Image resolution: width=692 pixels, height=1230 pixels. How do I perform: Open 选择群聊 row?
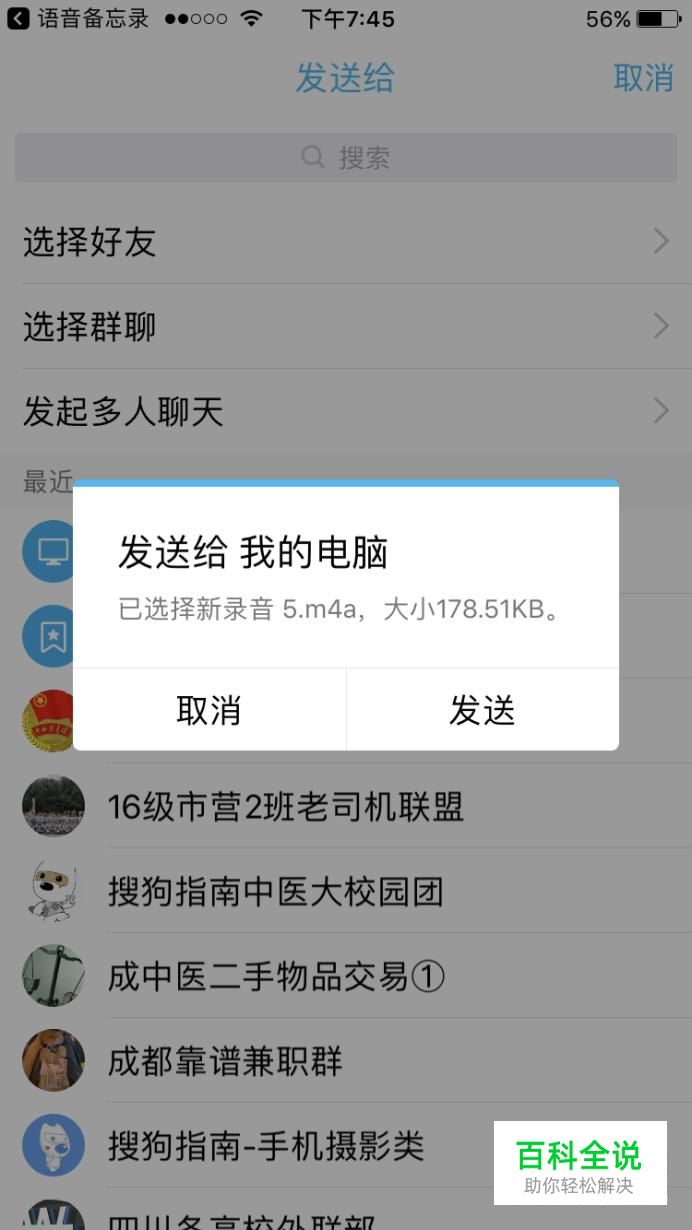click(x=346, y=326)
